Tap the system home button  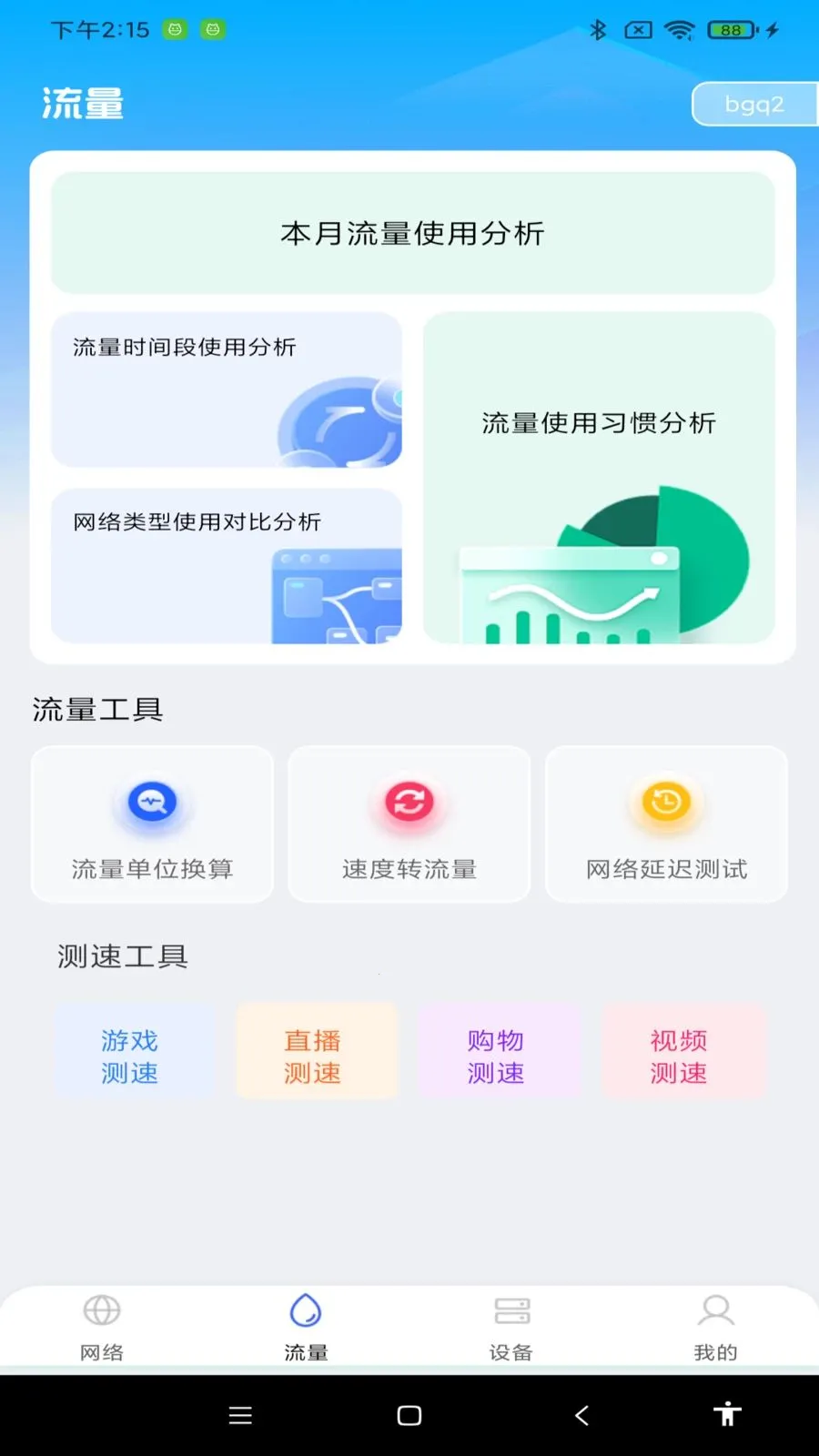pos(409,1415)
